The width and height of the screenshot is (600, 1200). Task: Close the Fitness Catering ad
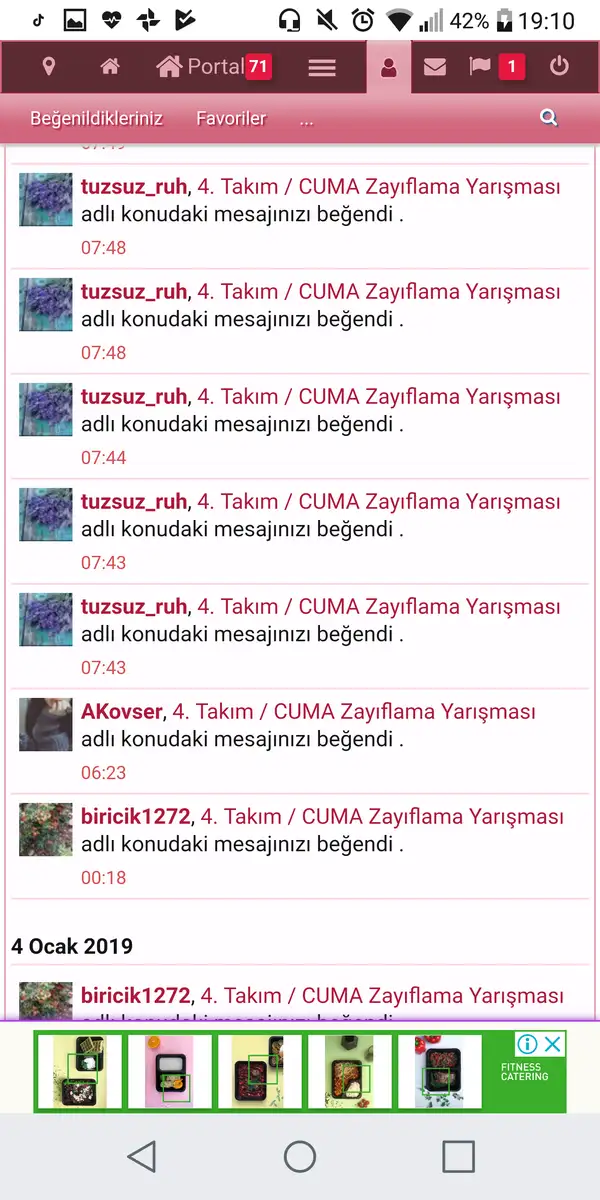[x=553, y=1045]
